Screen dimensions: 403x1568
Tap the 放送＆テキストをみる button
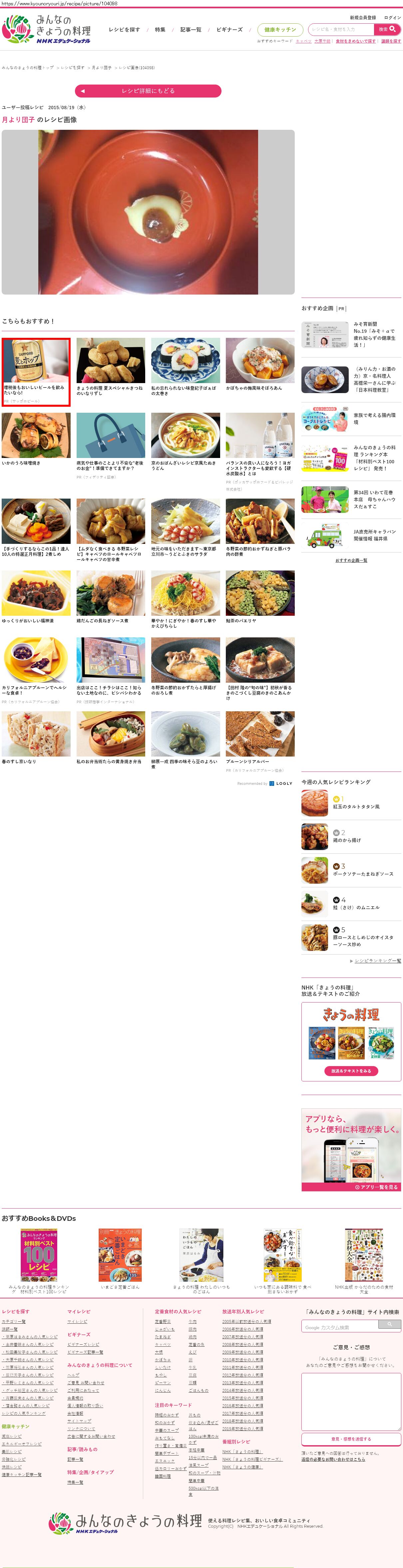coord(351,1071)
